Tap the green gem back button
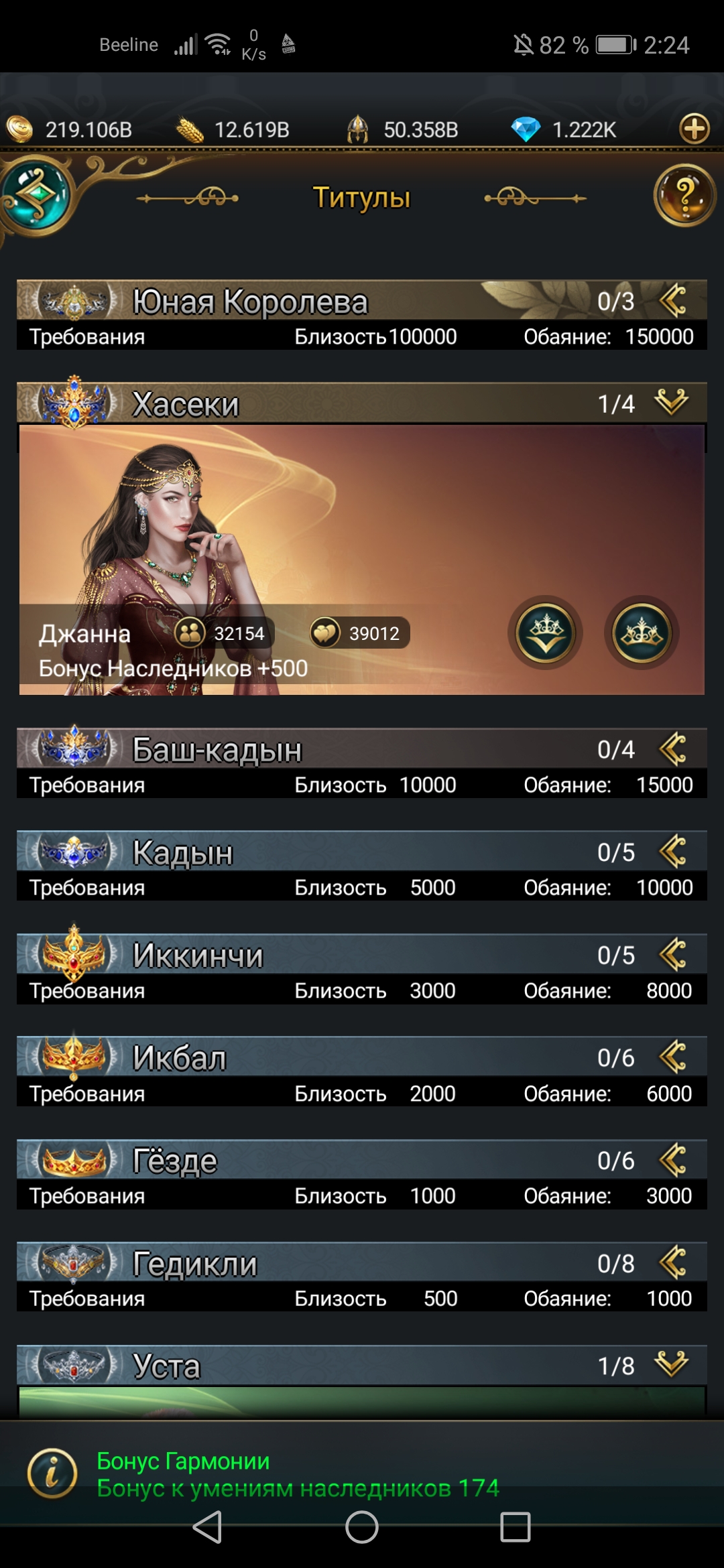Viewport: 724px width, 1568px height. click(x=36, y=194)
